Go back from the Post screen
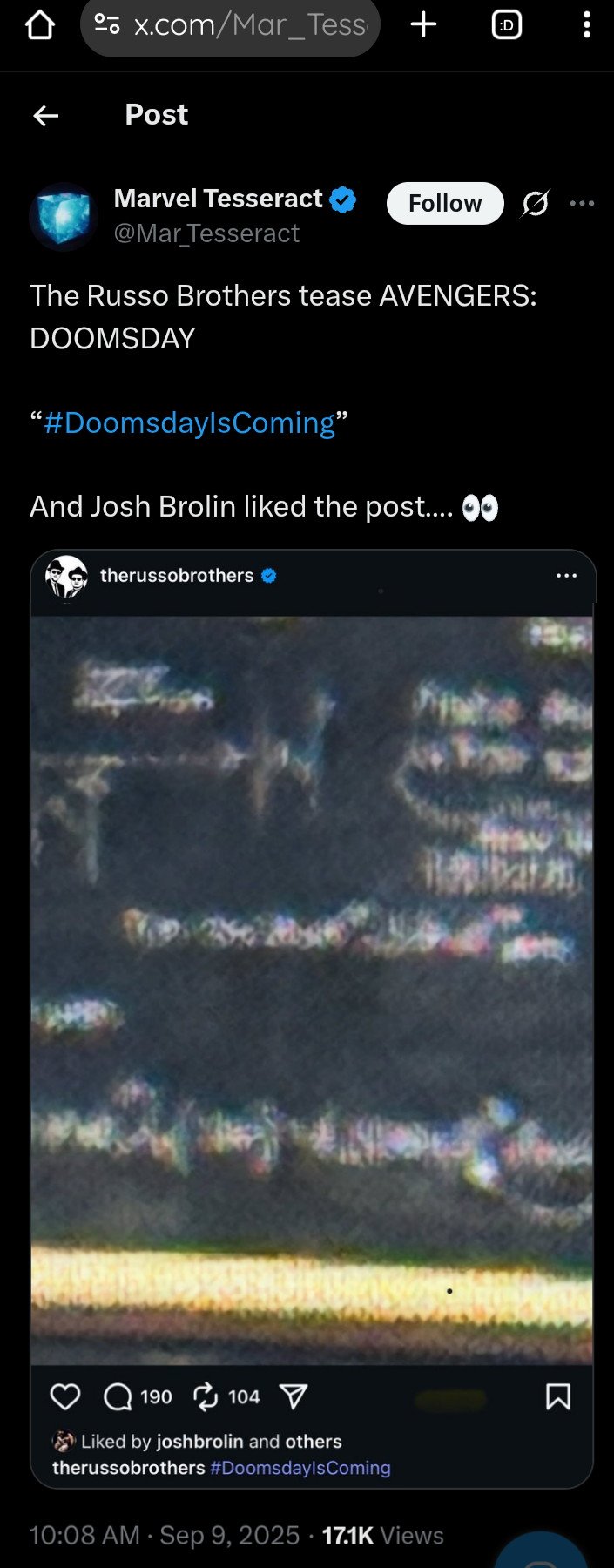Screen dimensions: 614x1568 45,115
